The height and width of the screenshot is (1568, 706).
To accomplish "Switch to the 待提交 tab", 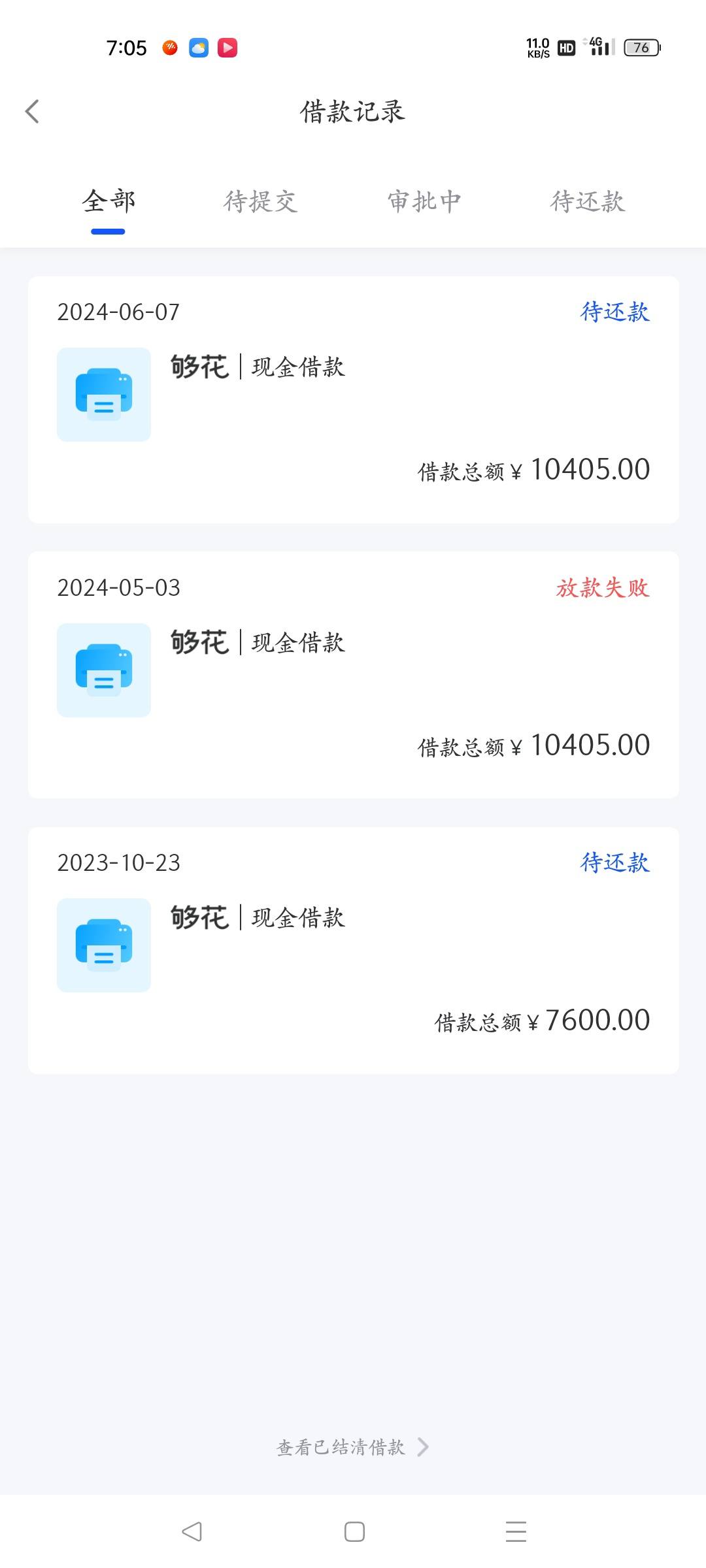I will coord(260,201).
